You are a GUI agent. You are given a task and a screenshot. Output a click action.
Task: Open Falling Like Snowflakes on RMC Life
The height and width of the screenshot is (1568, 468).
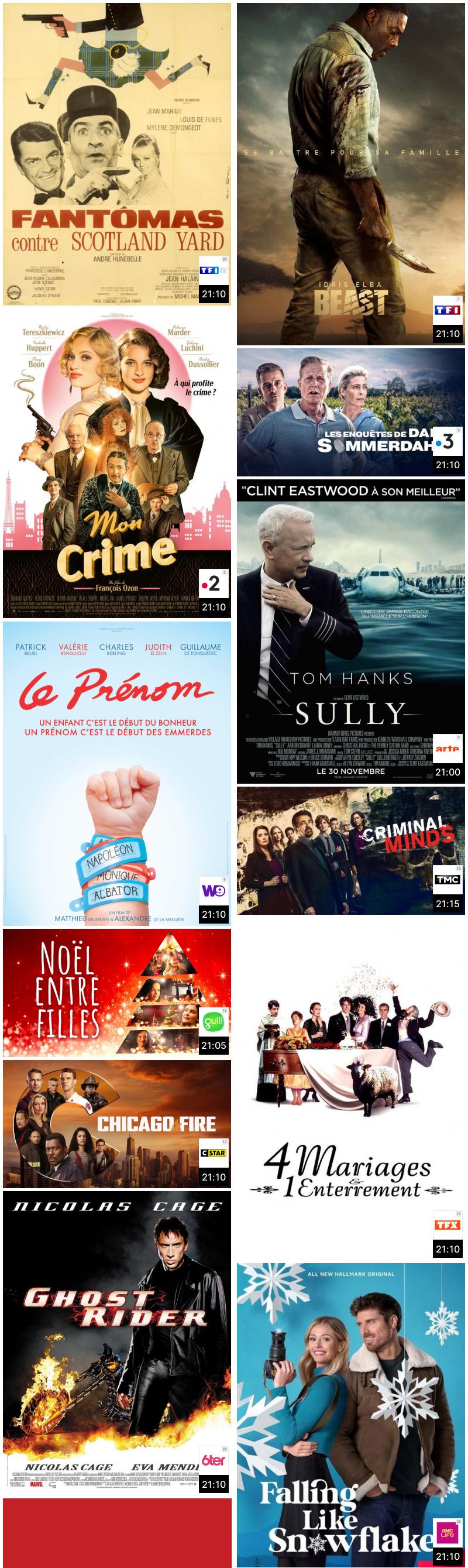click(x=350, y=1415)
